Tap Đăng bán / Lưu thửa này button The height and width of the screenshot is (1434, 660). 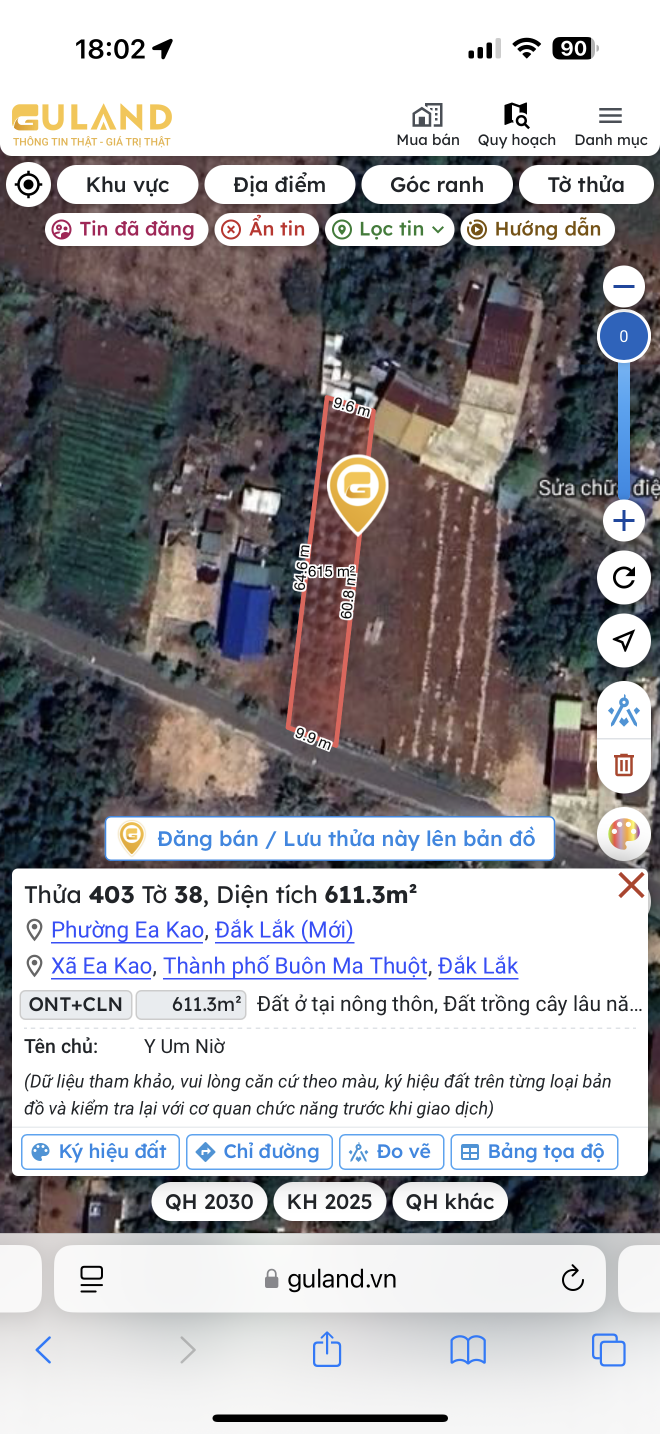[x=330, y=838]
